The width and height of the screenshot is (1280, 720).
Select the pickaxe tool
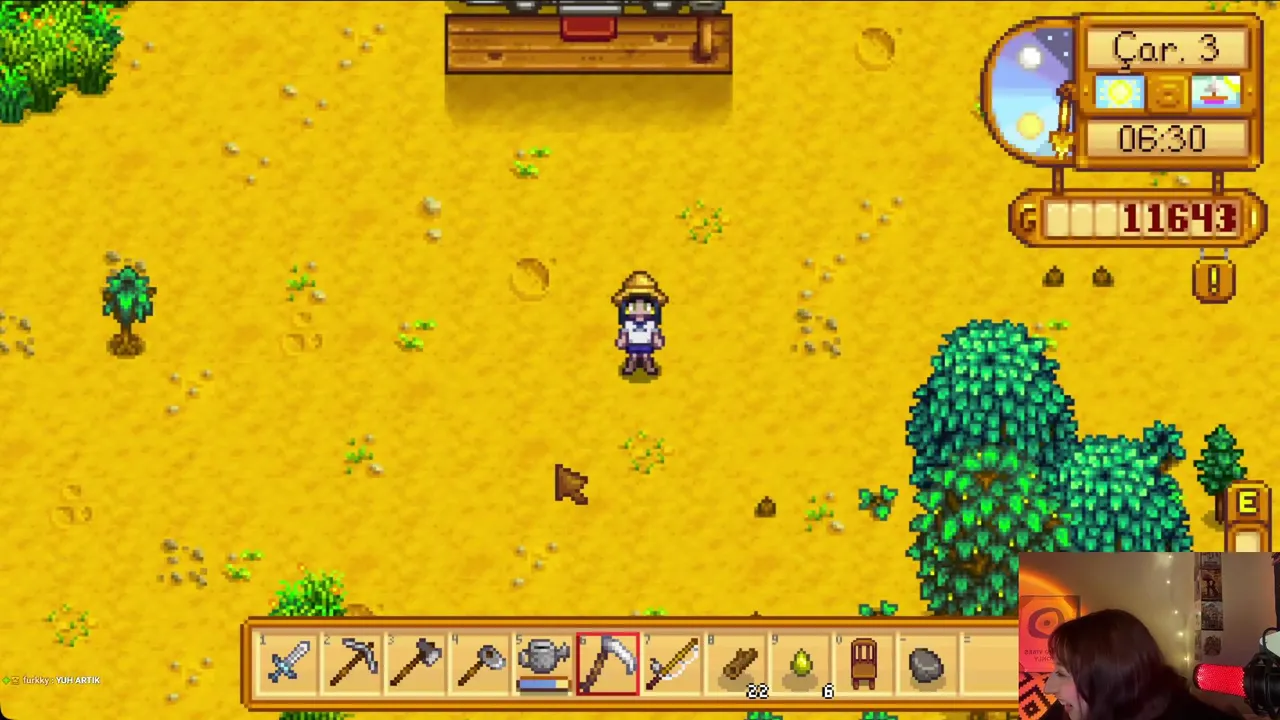(352, 664)
